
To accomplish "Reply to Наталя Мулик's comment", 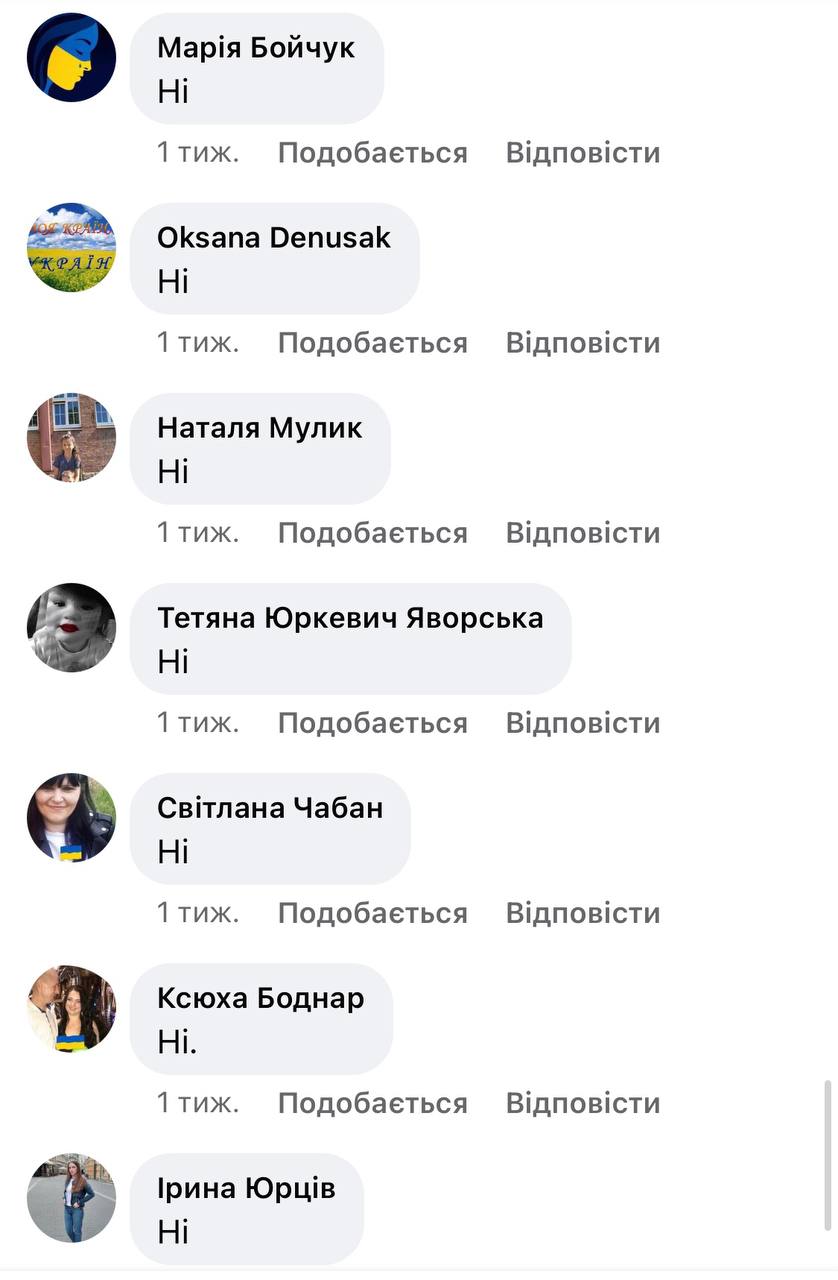I will pos(582,533).
